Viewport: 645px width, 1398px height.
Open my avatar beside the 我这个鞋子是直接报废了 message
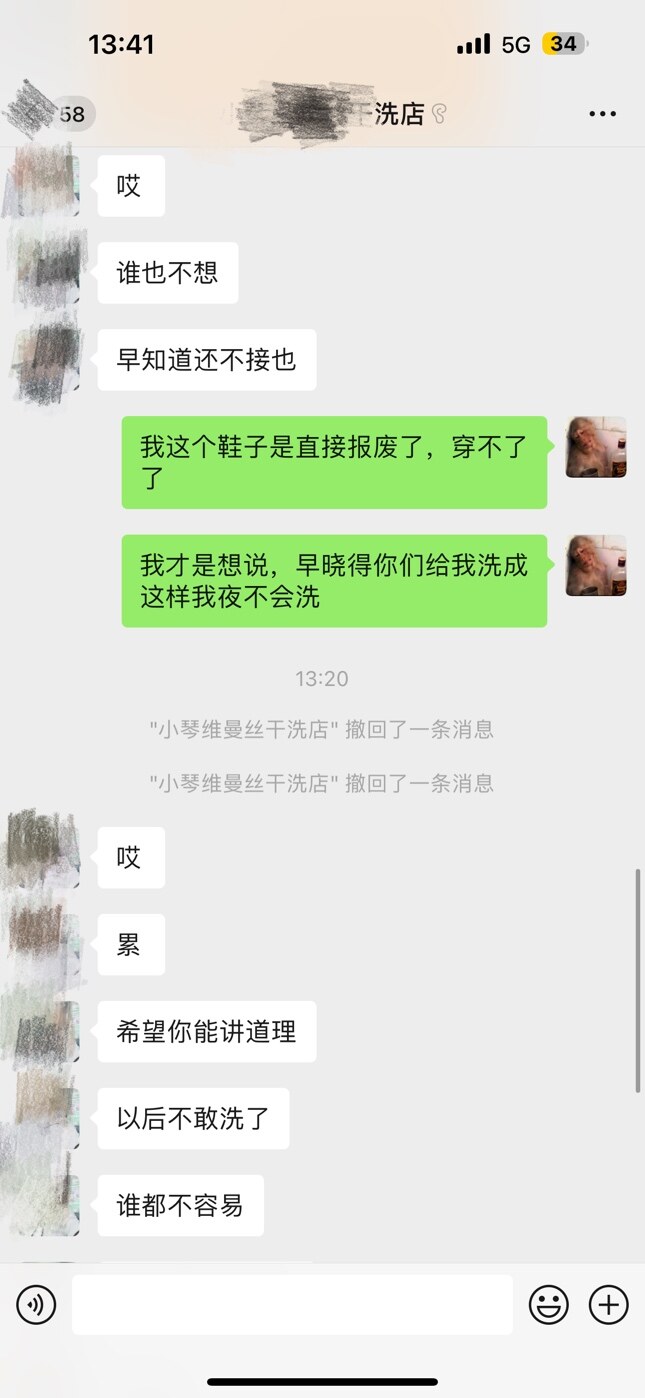[x=596, y=447]
